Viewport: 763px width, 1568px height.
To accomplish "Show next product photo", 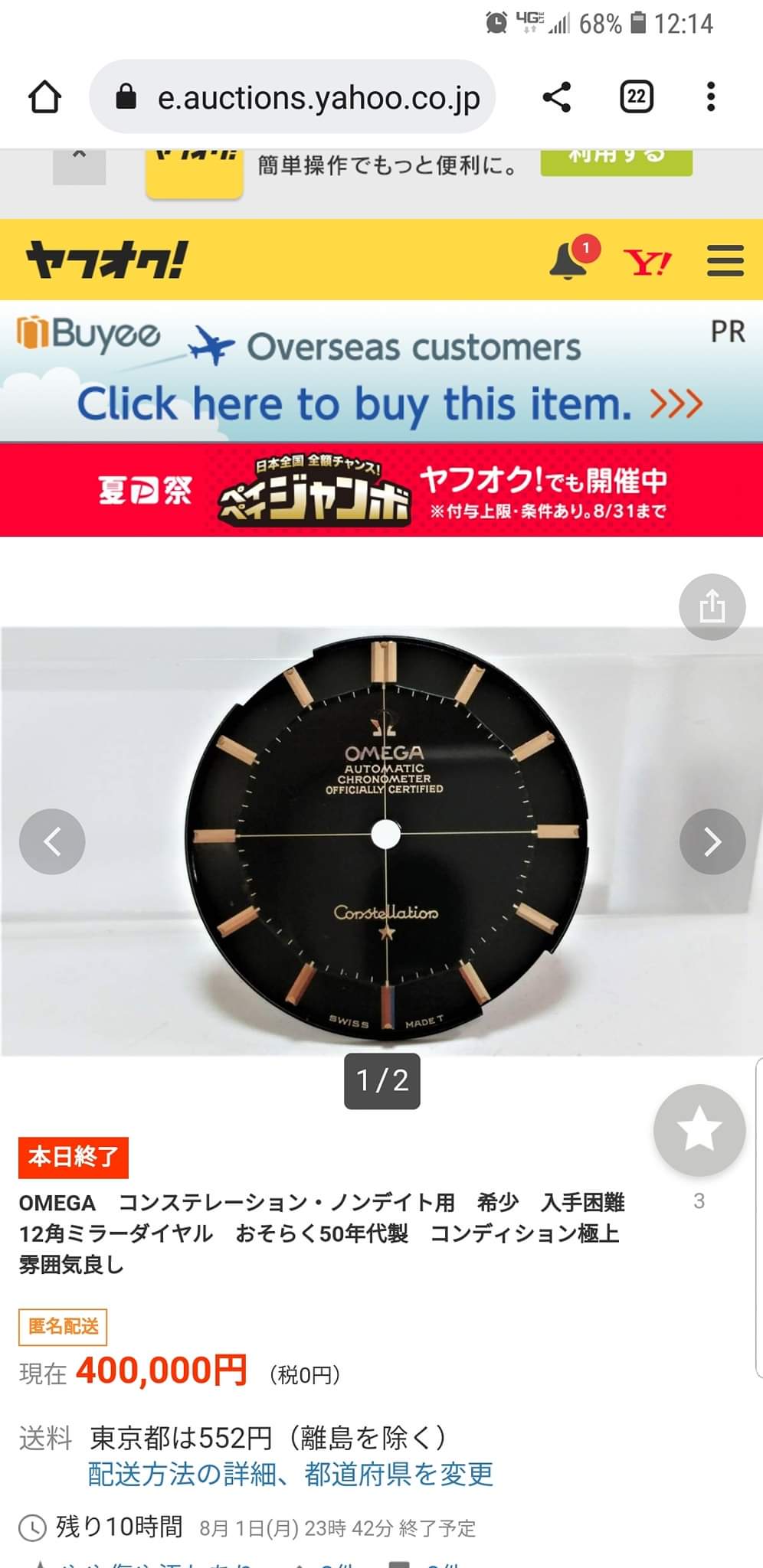I will [x=712, y=841].
